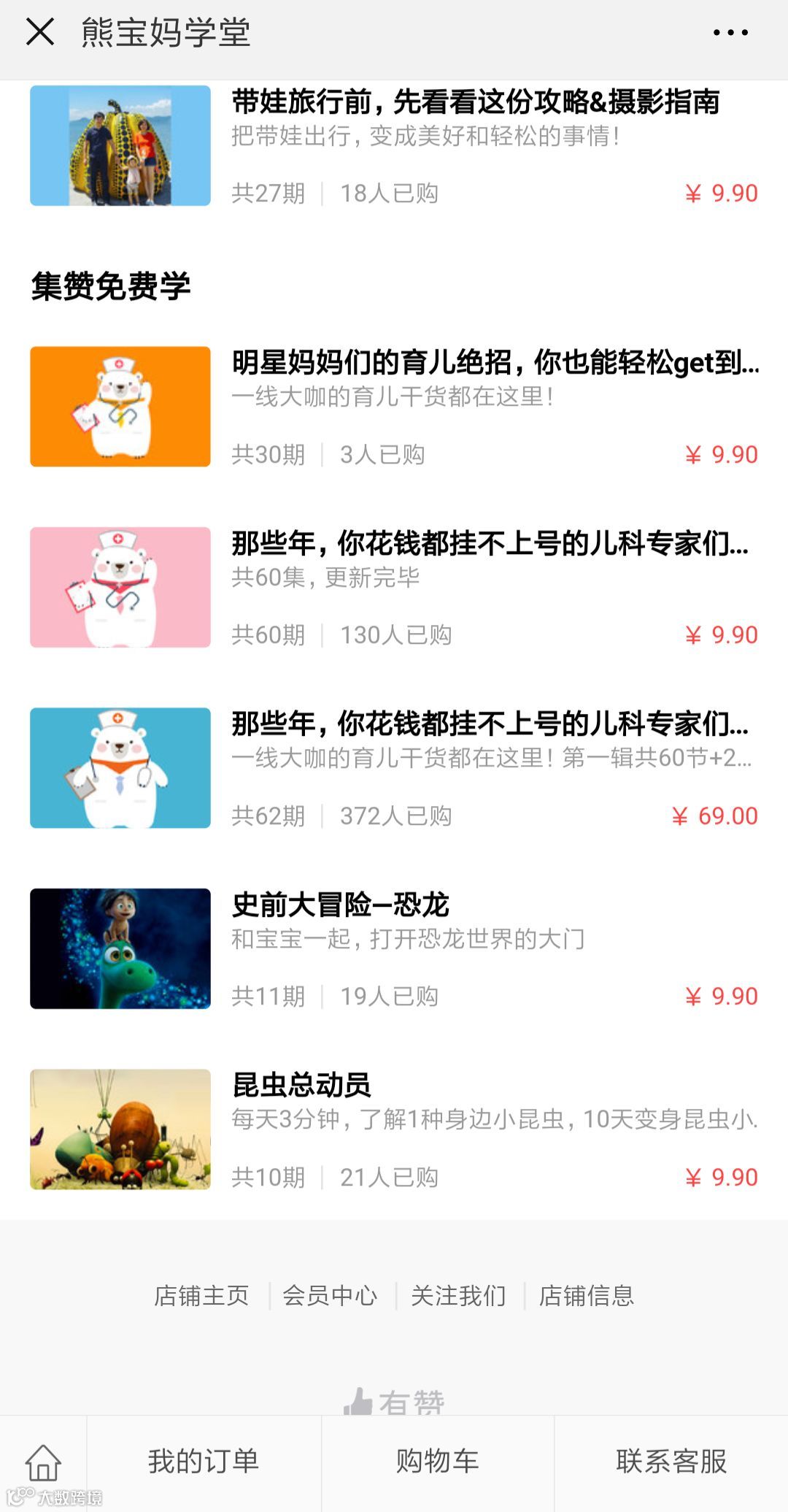The width and height of the screenshot is (788, 1512).
Task: Open the 史前大冒险–恐龙 course
Action: (x=340, y=905)
